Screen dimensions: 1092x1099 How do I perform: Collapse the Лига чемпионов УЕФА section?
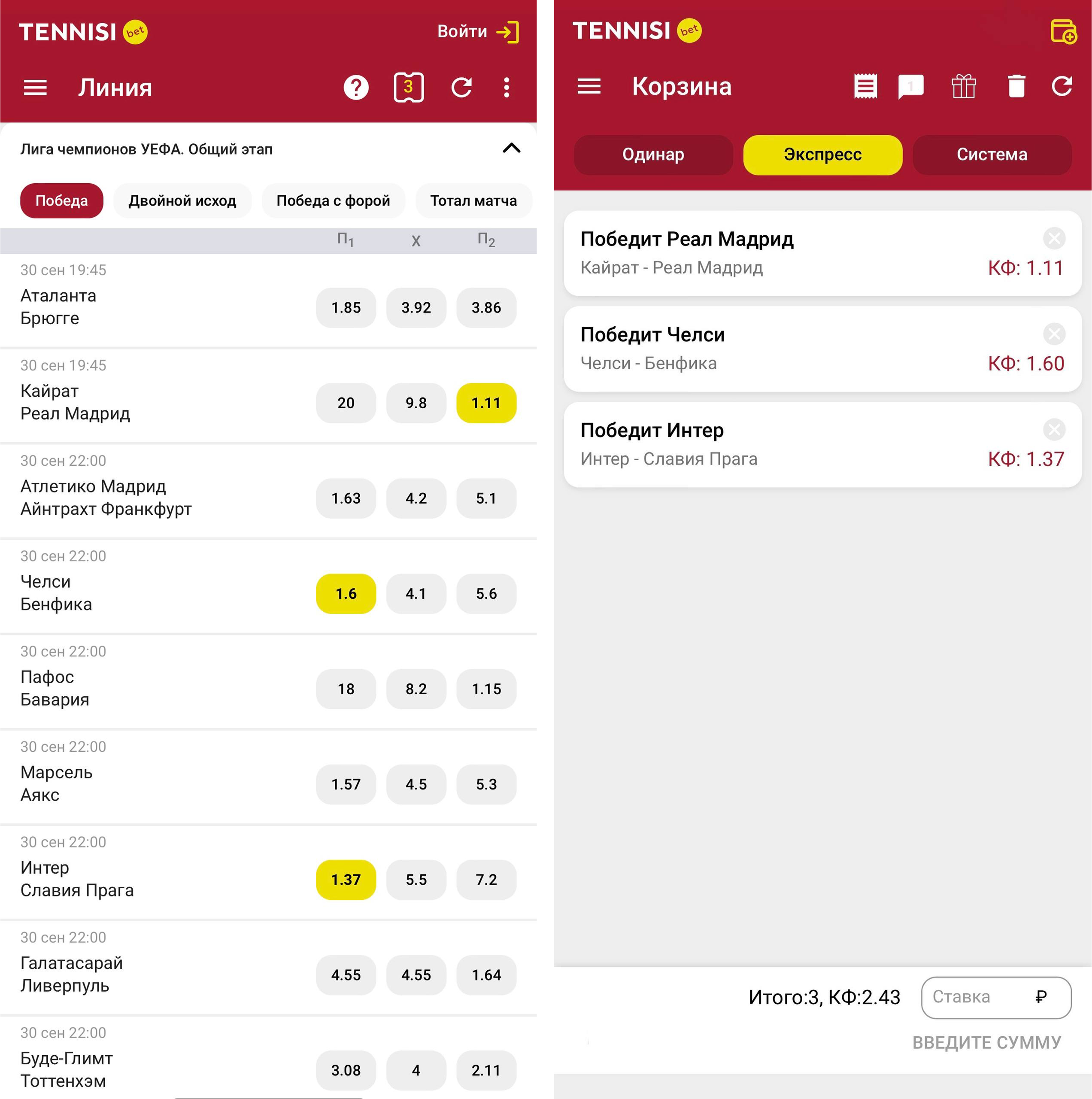pyautogui.click(x=511, y=149)
